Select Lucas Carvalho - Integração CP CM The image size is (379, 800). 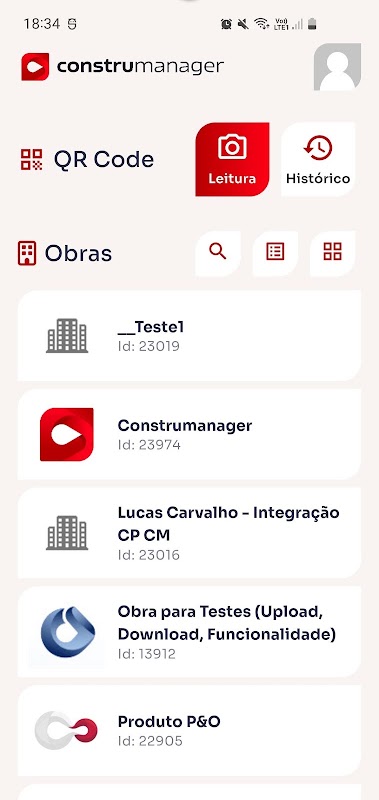pos(189,533)
